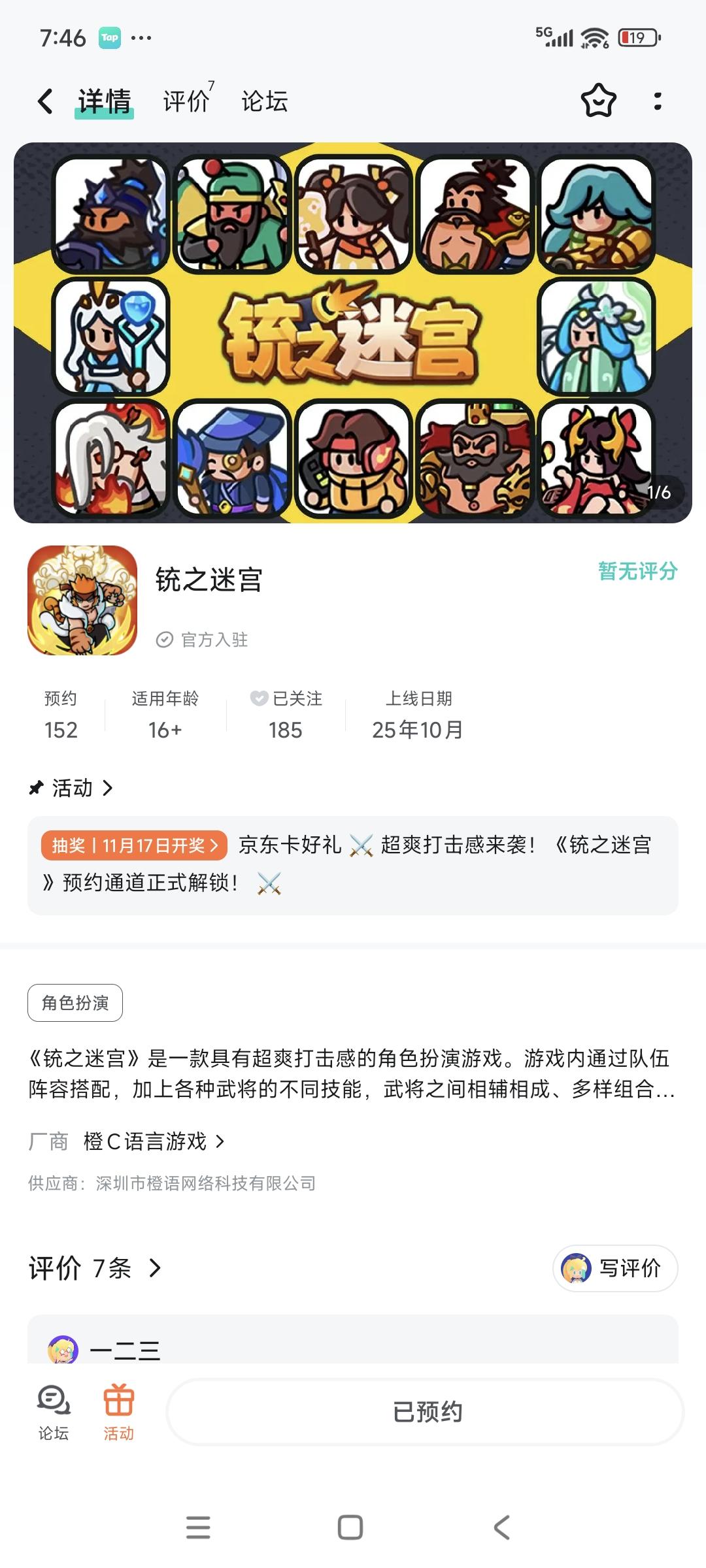706x1568 pixels.
Task: Open the more options three-dot menu
Action: pyautogui.click(x=658, y=101)
